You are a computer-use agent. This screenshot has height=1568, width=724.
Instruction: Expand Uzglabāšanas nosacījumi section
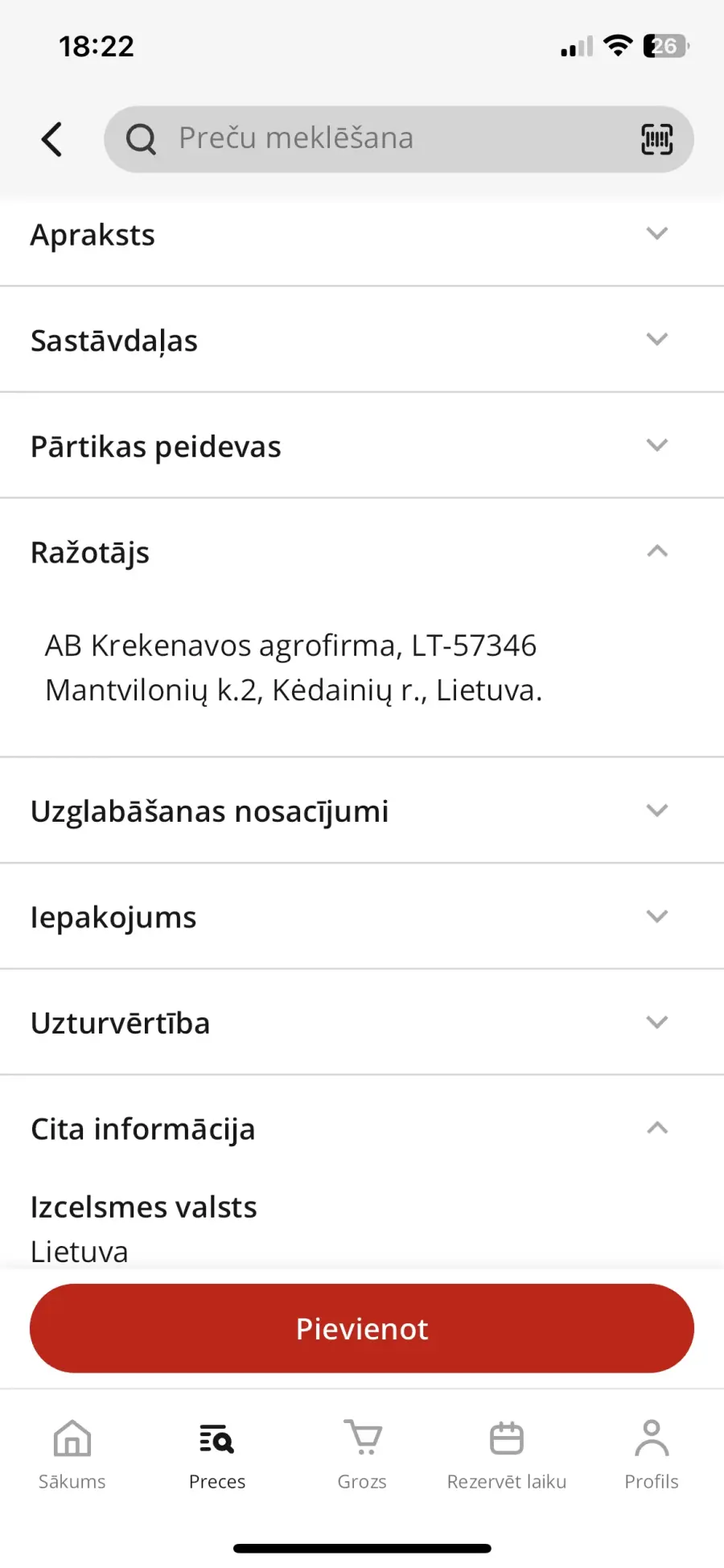(362, 811)
